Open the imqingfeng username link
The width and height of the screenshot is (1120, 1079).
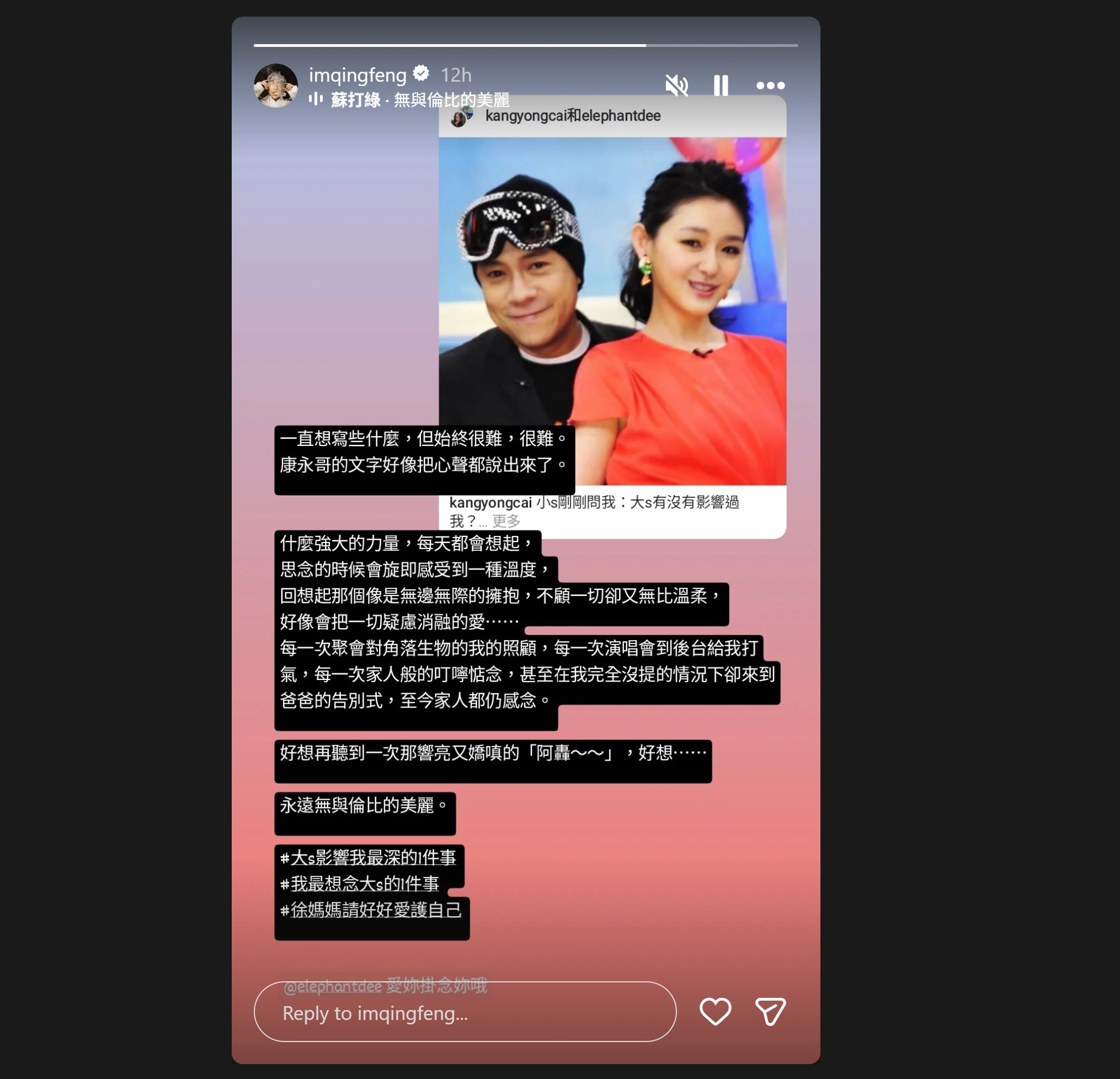click(x=357, y=75)
